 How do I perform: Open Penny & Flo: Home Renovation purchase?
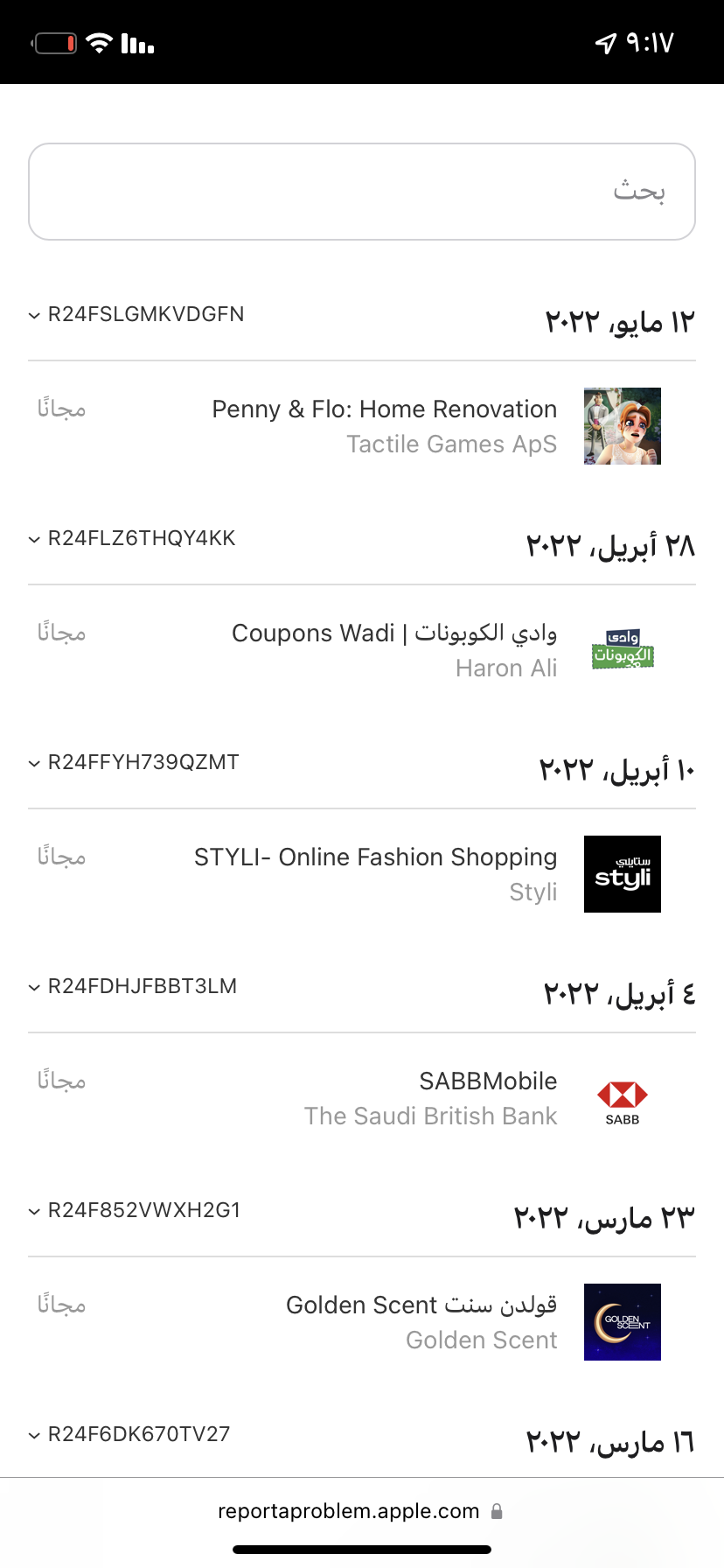[x=385, y=426]
